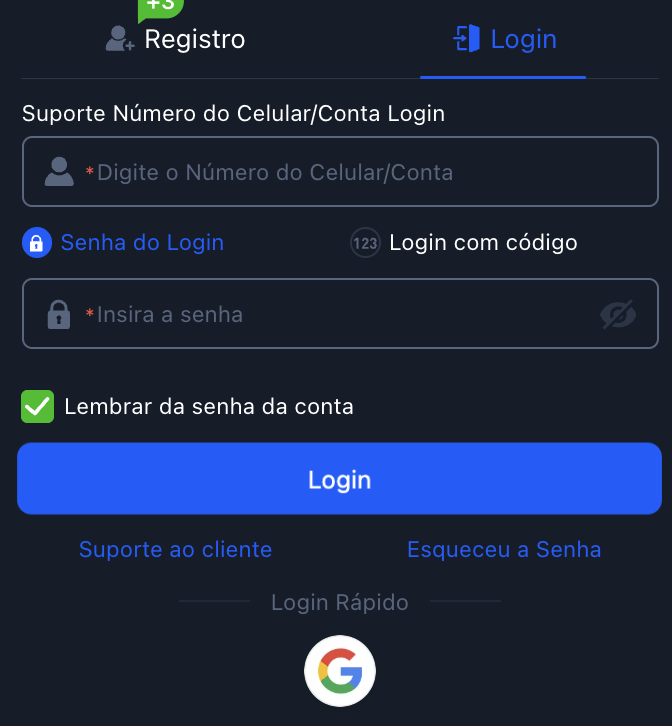
Task: Choose the Senha do Login option
Action: point(123,243)
